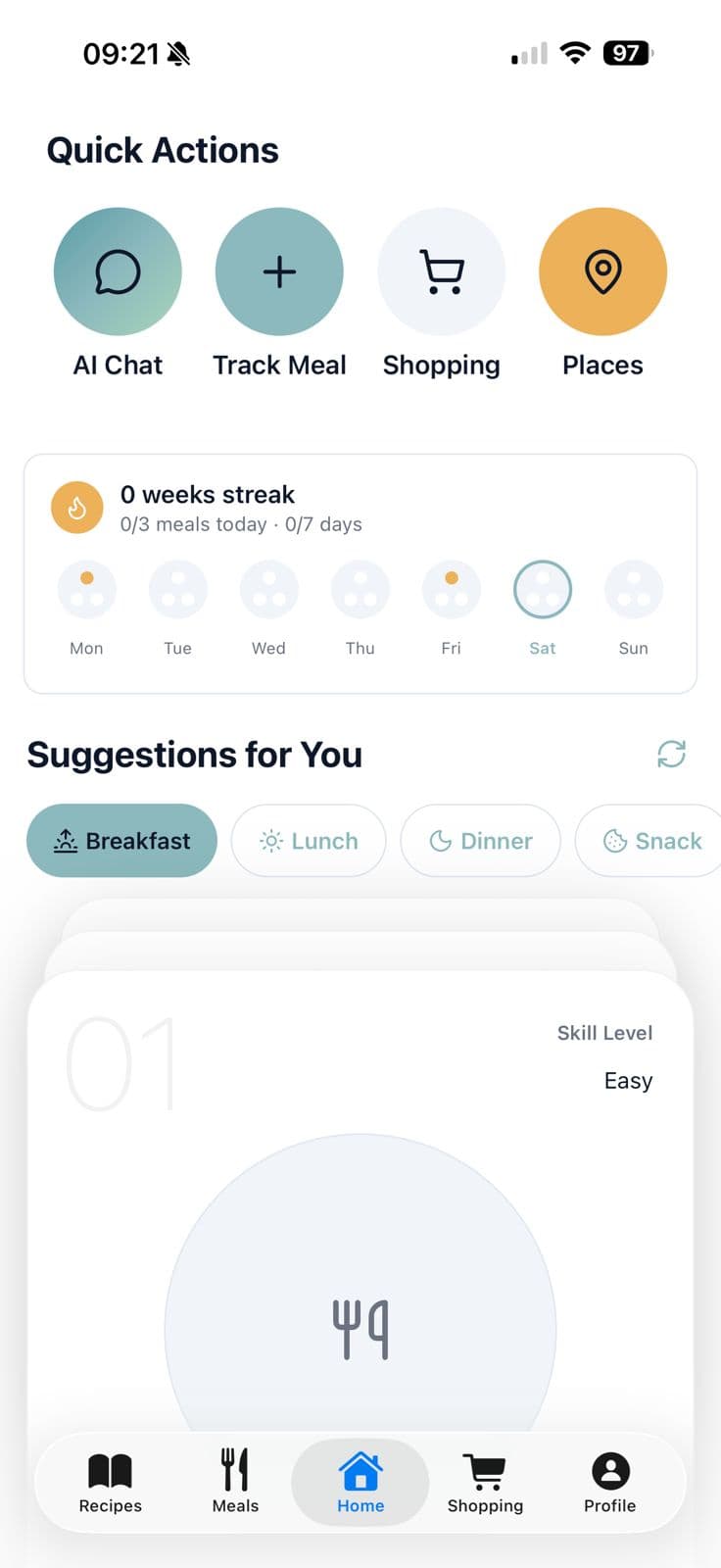Refresh the meal suggestions
This screenshot has height=1568, width=721.
point(671,754)
